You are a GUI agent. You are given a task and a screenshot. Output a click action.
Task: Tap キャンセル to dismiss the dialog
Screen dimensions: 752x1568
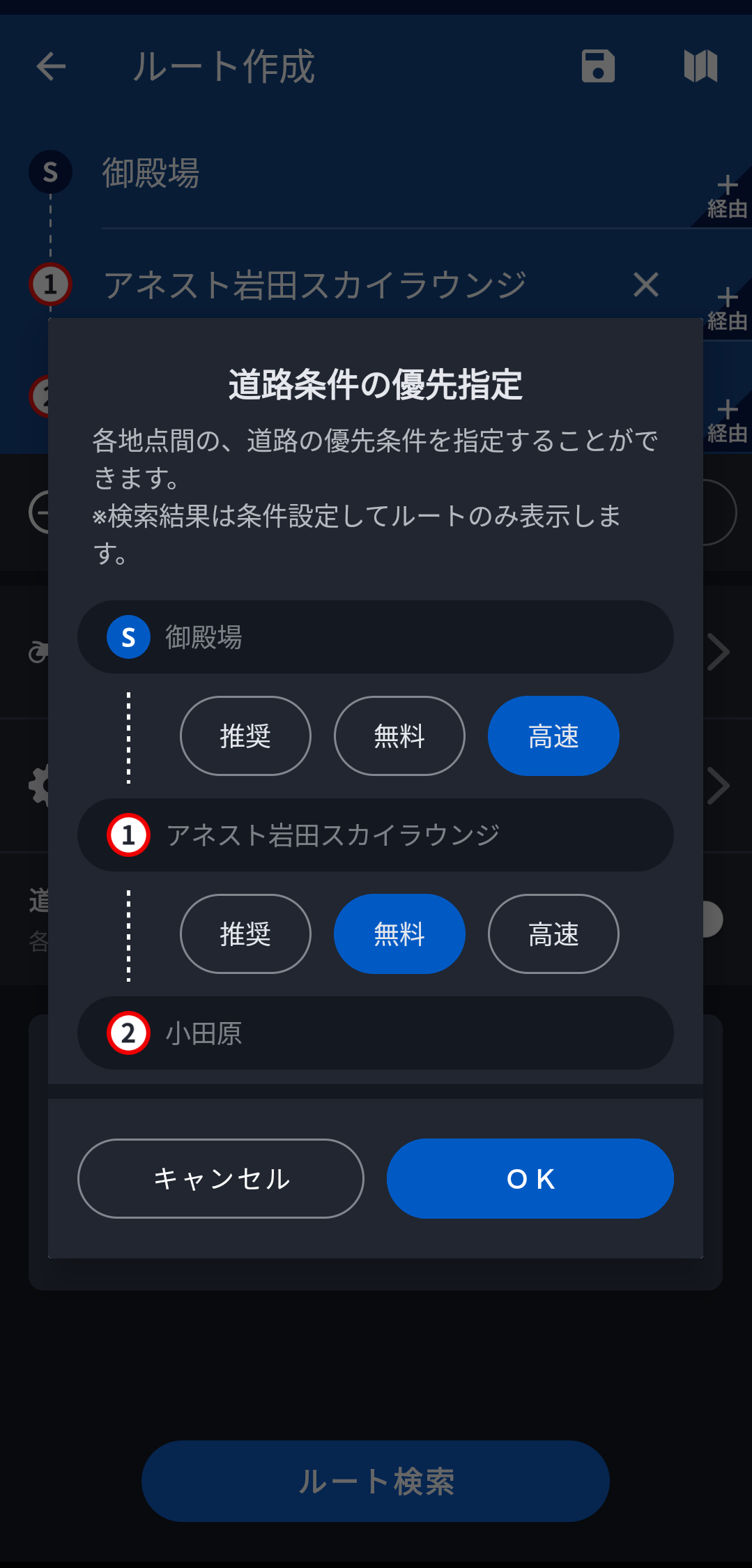pos(220,1178)
